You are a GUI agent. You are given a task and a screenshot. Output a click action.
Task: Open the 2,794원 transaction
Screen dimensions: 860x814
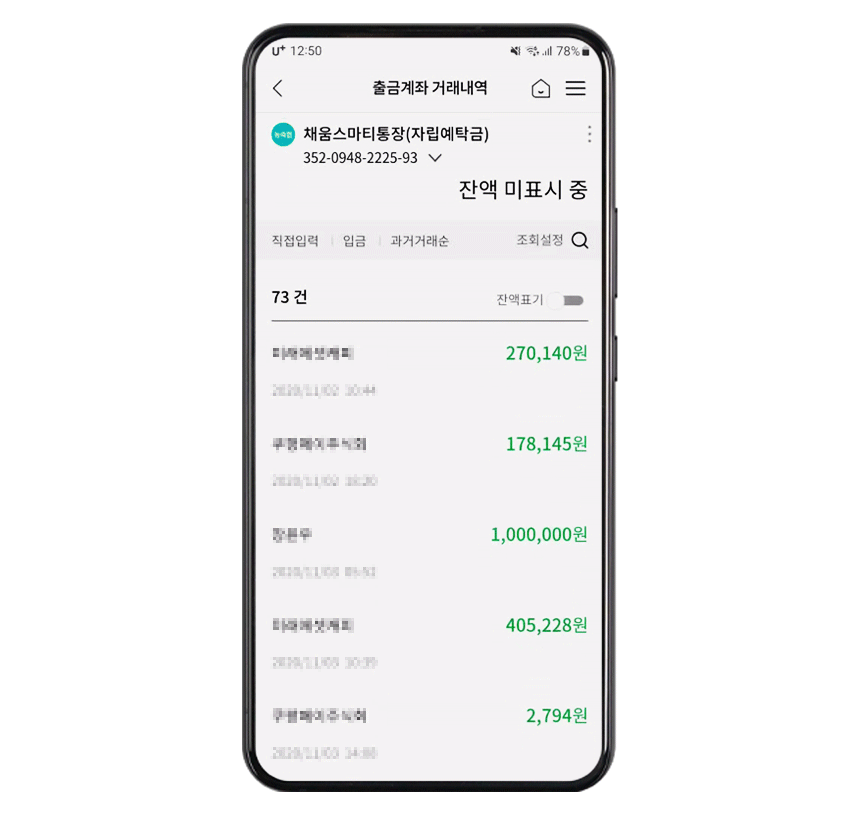[x=429, y=733]
